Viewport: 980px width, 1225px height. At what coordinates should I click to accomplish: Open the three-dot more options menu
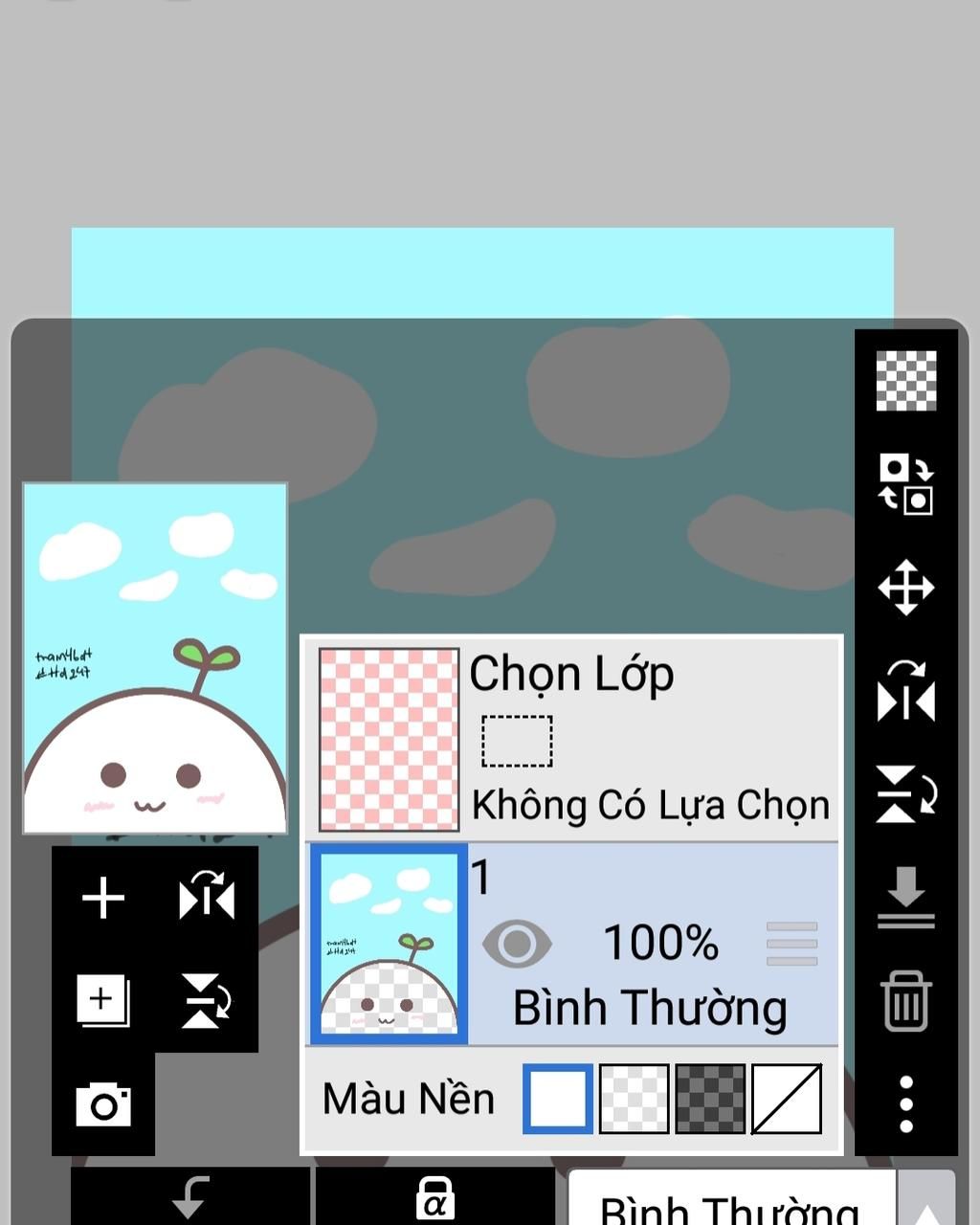[905, 1104]
